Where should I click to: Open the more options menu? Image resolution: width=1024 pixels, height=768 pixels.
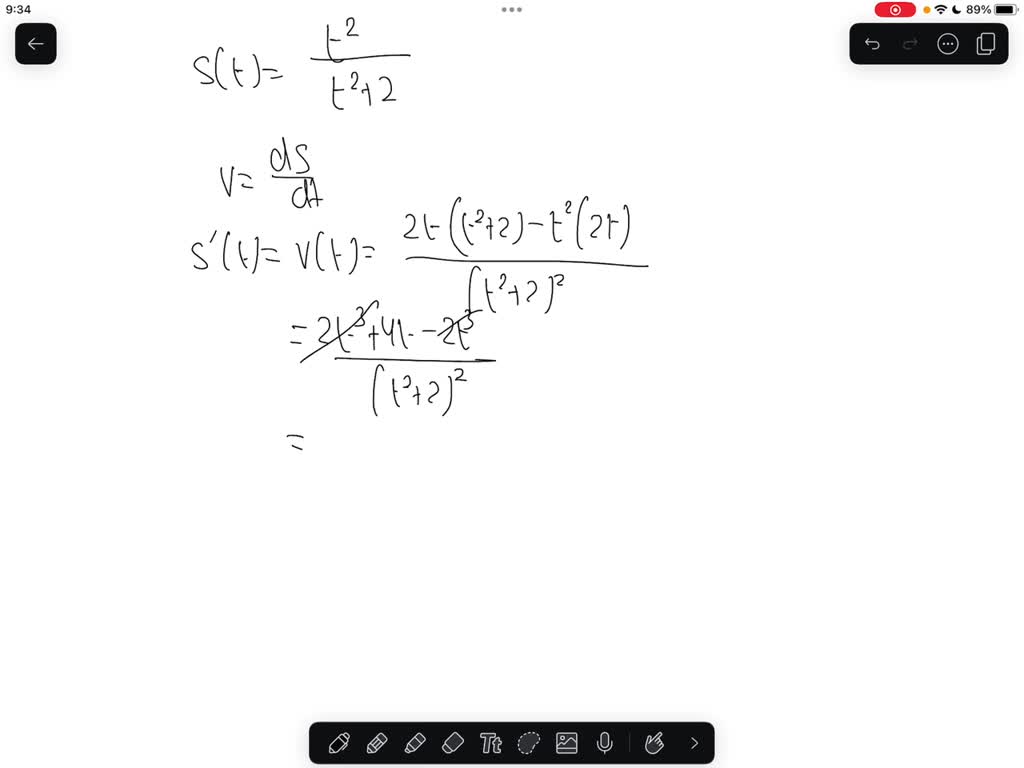(x=948, y=44)
